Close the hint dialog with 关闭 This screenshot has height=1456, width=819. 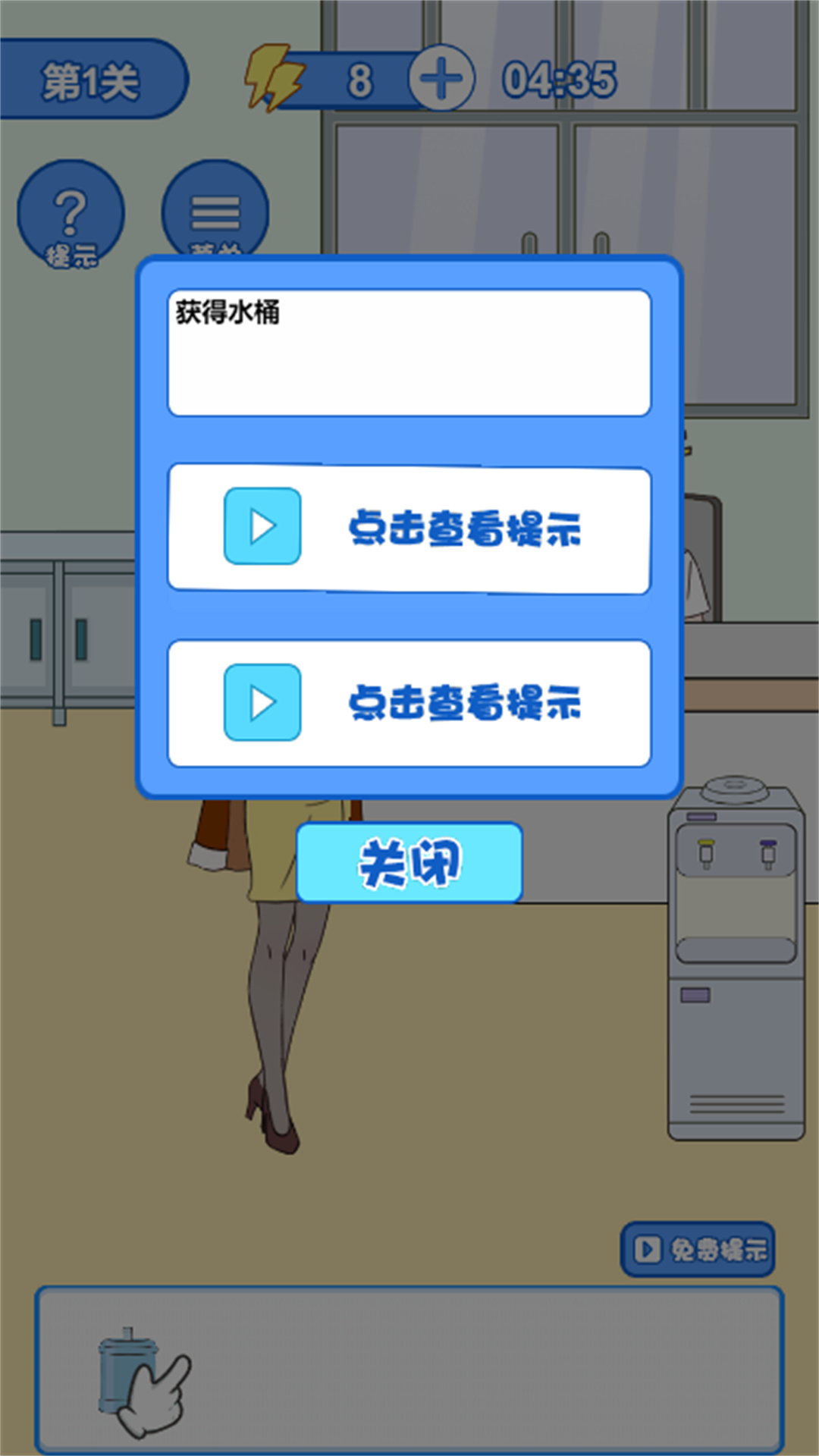(x=409, y=863)
